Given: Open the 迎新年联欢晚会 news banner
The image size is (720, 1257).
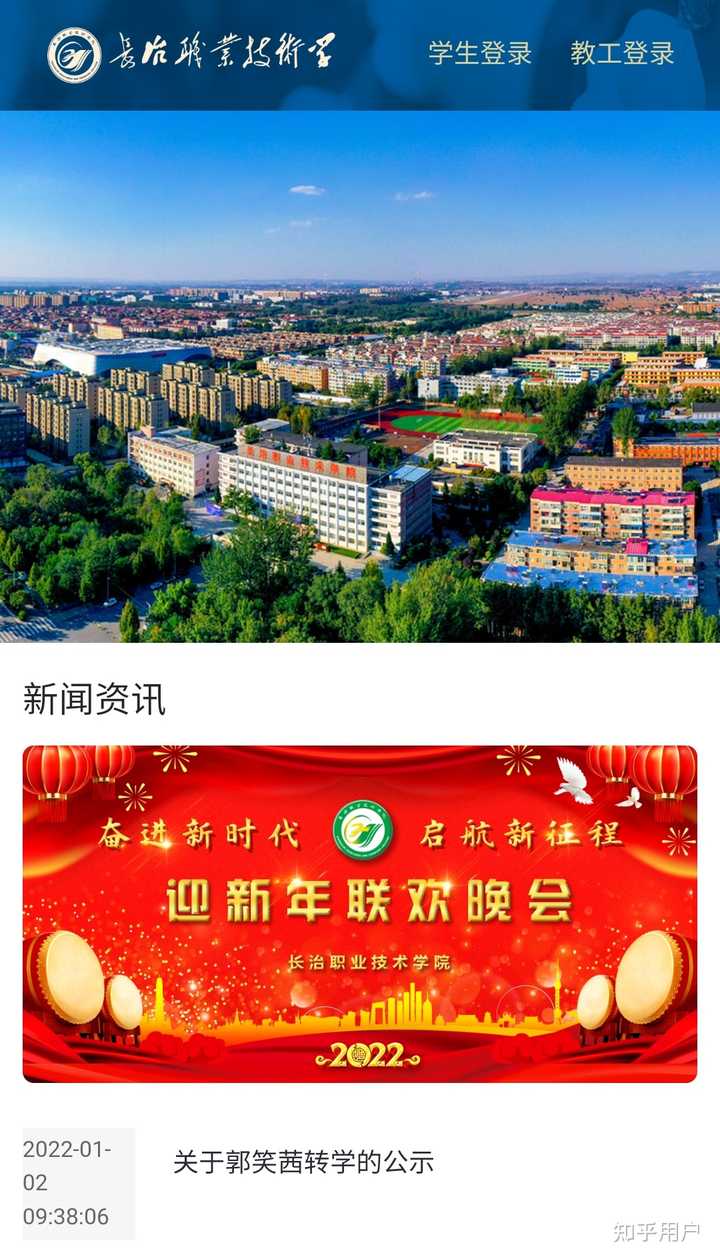Looking at the screenshot, I should (x=360, y=914).
